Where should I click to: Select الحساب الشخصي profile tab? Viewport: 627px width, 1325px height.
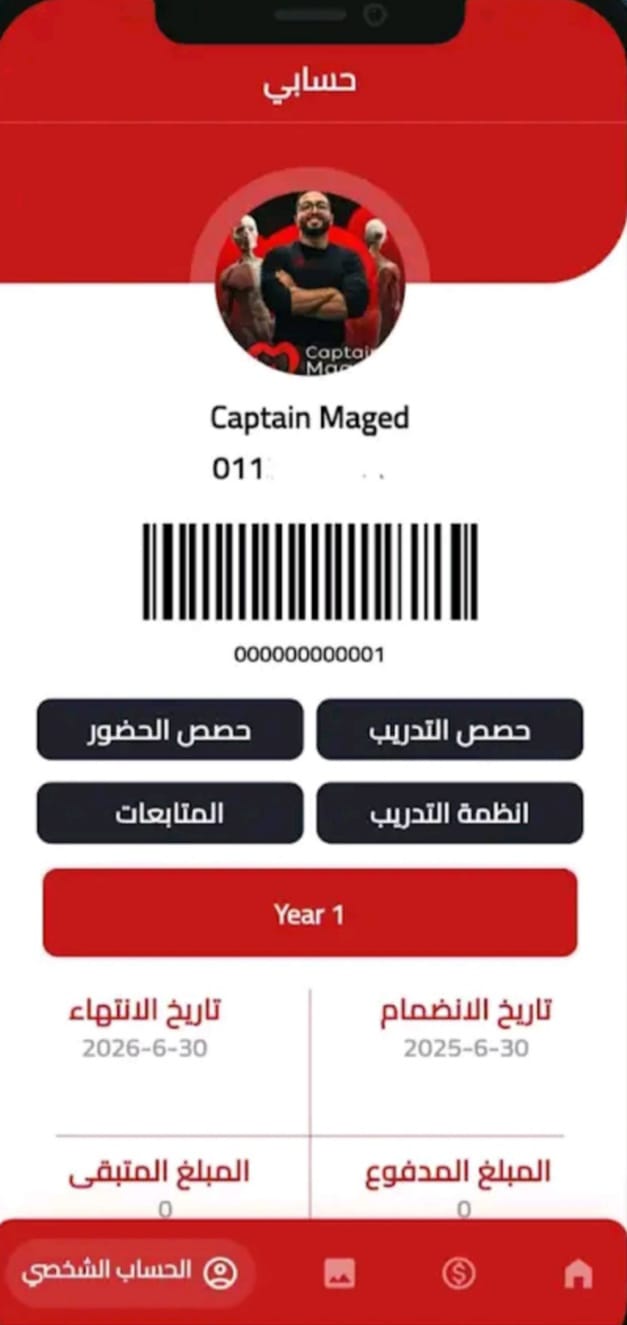coord(130,1273)
